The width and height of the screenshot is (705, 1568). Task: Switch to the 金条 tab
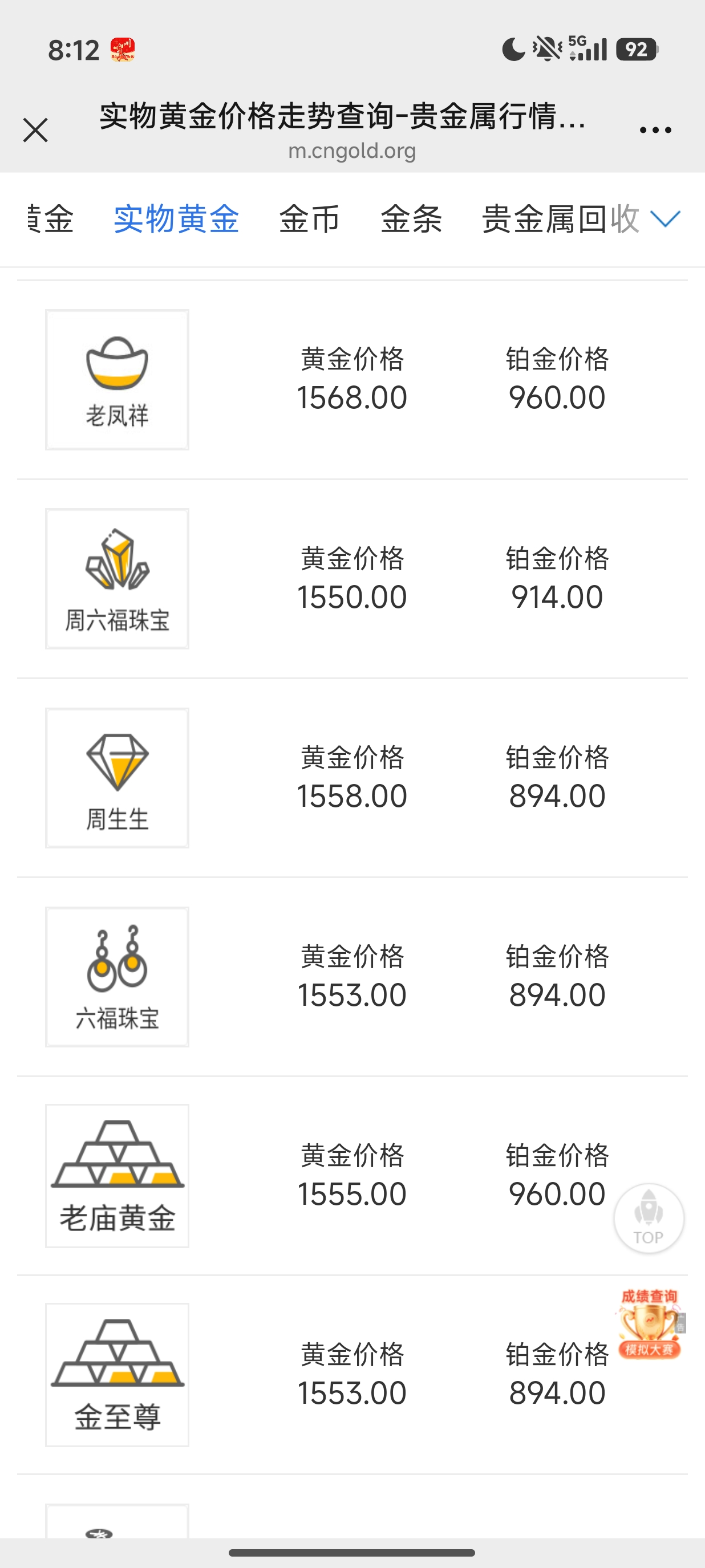pos(411,219)
